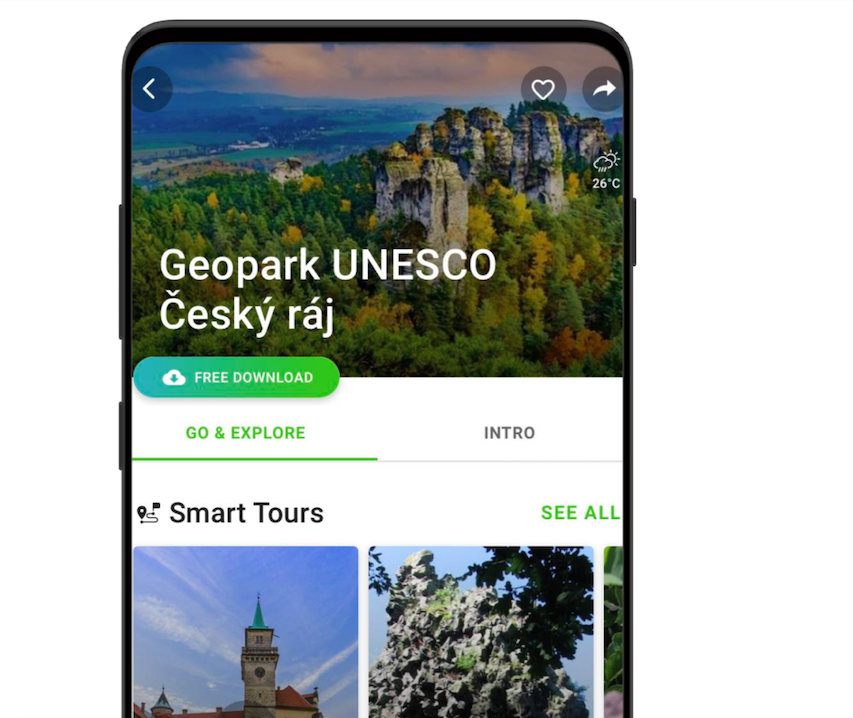The width and height of the screenshot is (853, 718).
Task: Switch to the Intro tab
Action: tap(509, 433)
